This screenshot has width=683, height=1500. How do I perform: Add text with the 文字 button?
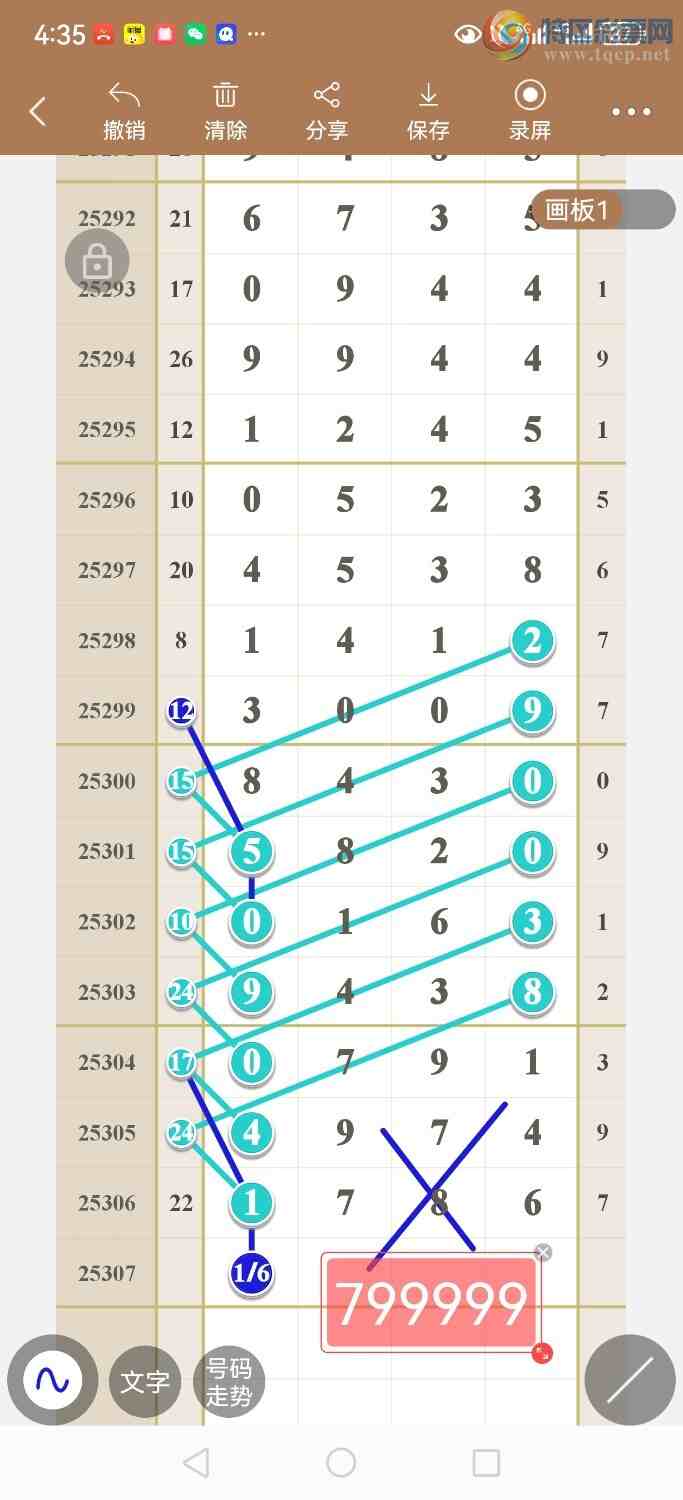[x=145, y=1382]
